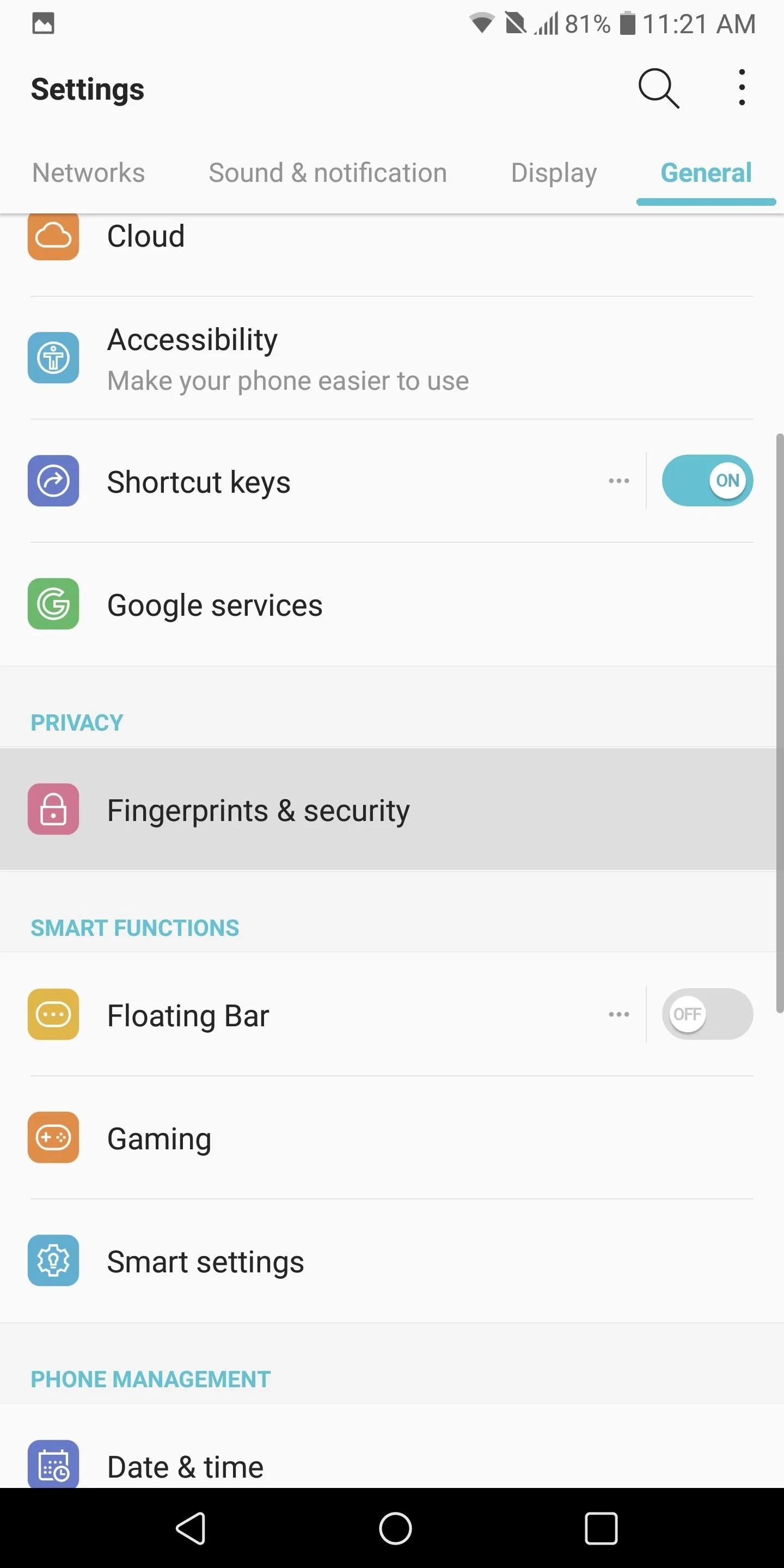Open the three-dot overflow menu
Image resolution: width=784 pixels, height=1568 pixels.
point(742,88)
